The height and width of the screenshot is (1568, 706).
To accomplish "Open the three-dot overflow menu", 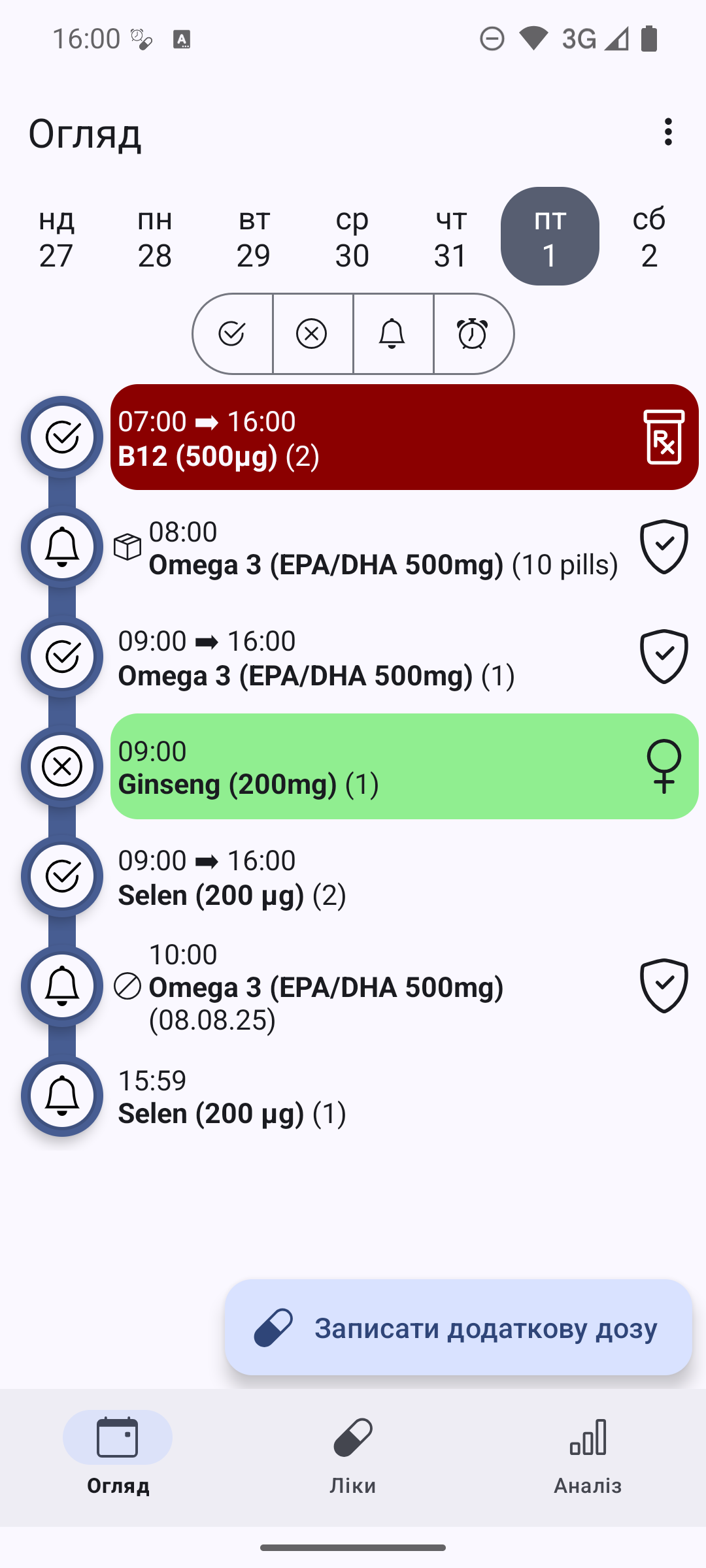I will 667,132.
